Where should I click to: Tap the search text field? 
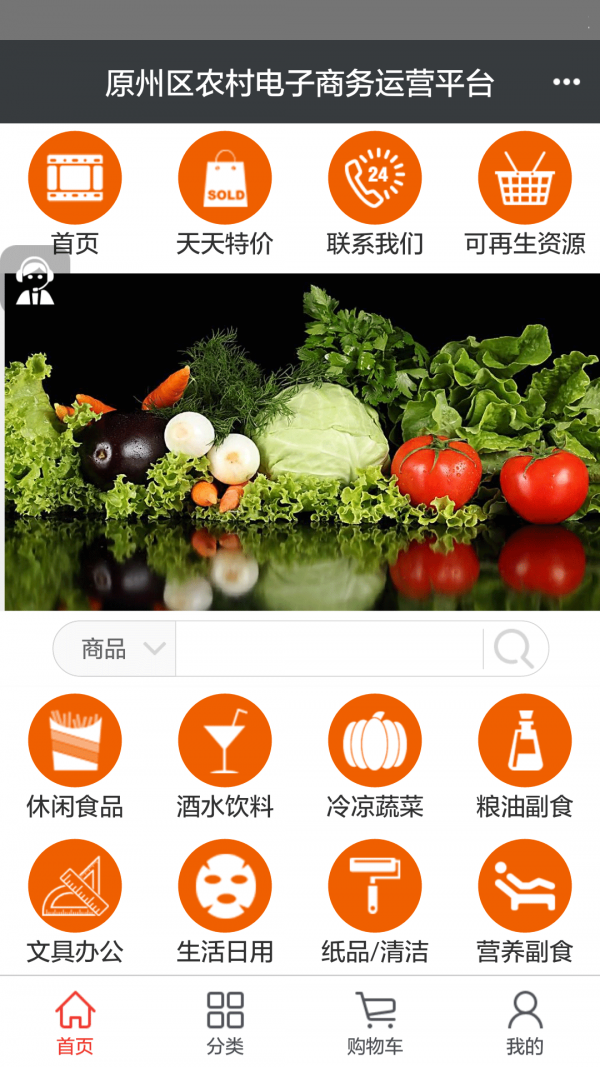(x=329, y=649)
